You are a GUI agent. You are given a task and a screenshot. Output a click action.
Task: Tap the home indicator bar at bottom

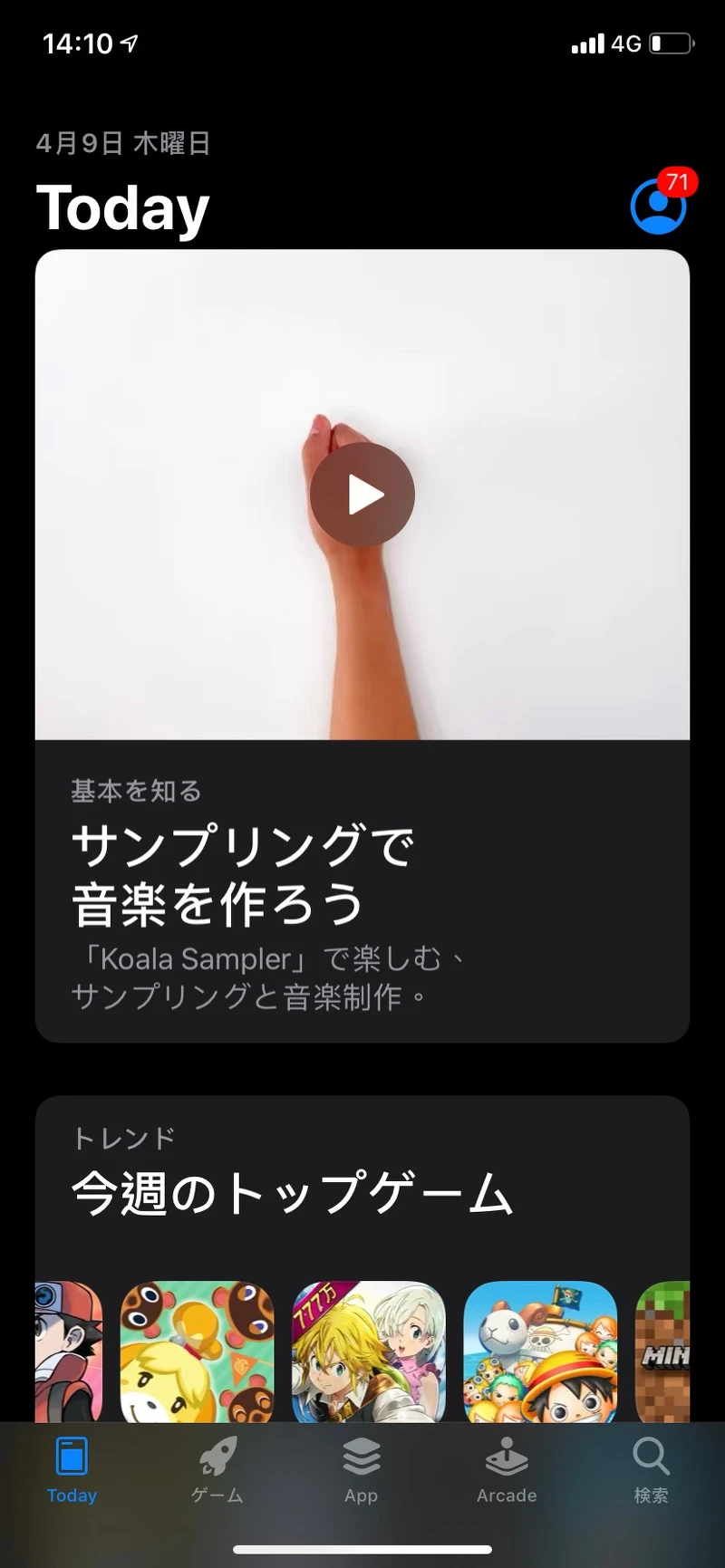[x=362, y=1544]
